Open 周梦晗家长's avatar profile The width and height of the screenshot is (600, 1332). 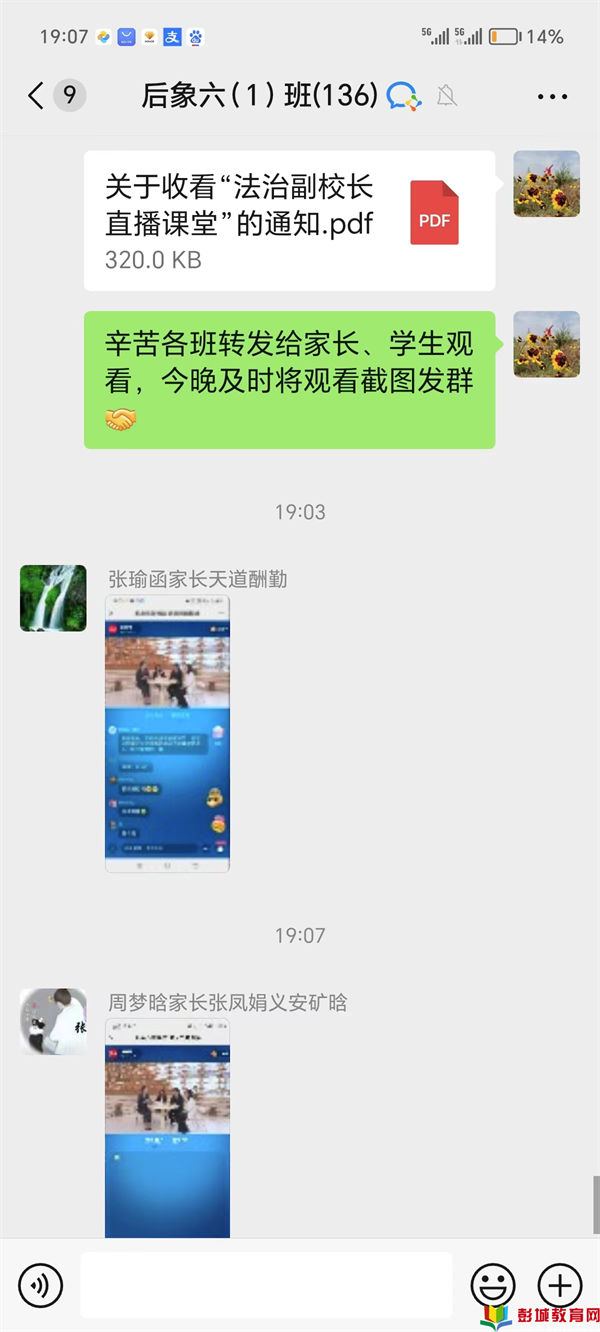(46, 1021)
